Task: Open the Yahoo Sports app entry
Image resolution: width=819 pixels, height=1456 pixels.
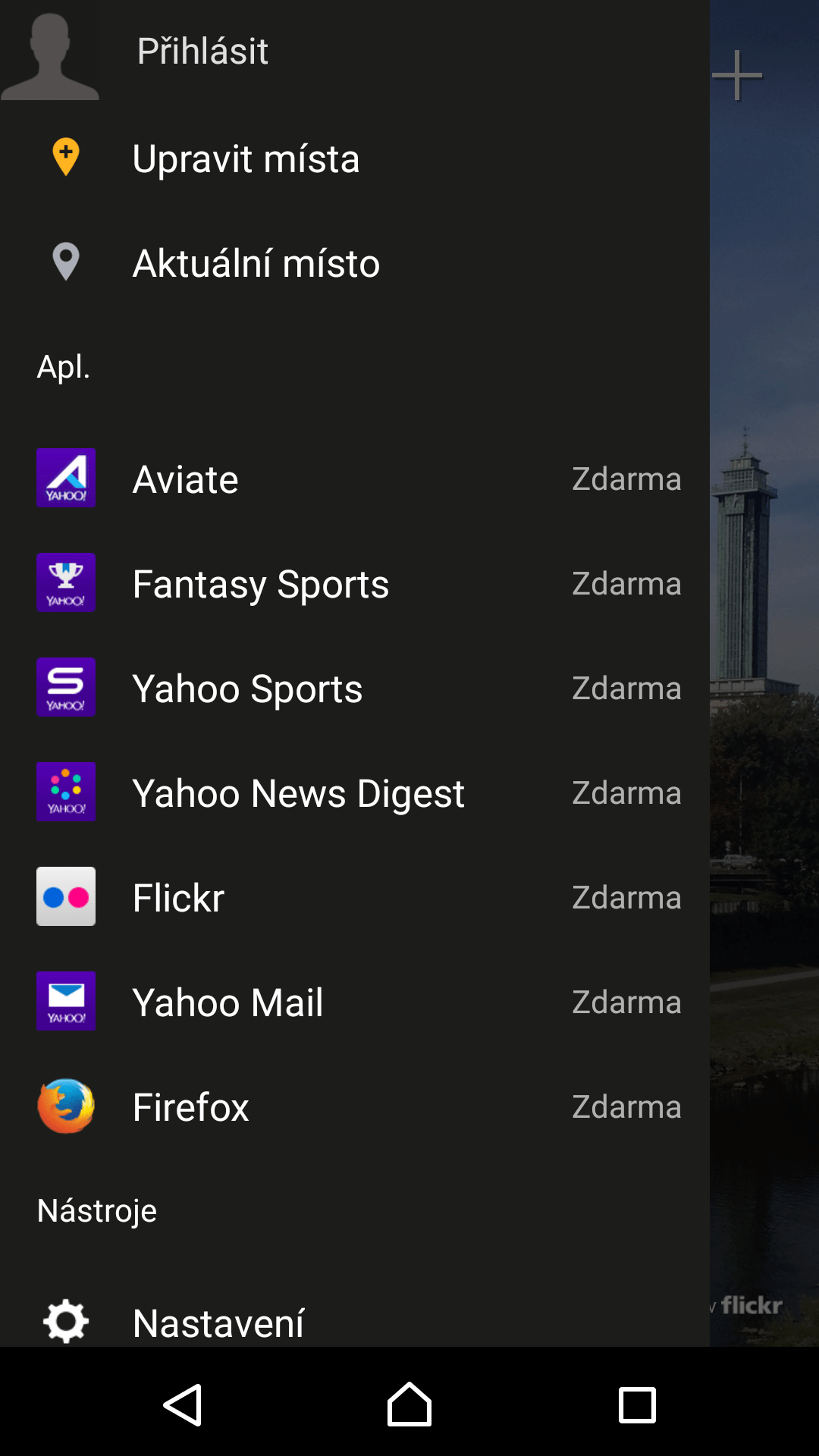Action: point(355,688)
